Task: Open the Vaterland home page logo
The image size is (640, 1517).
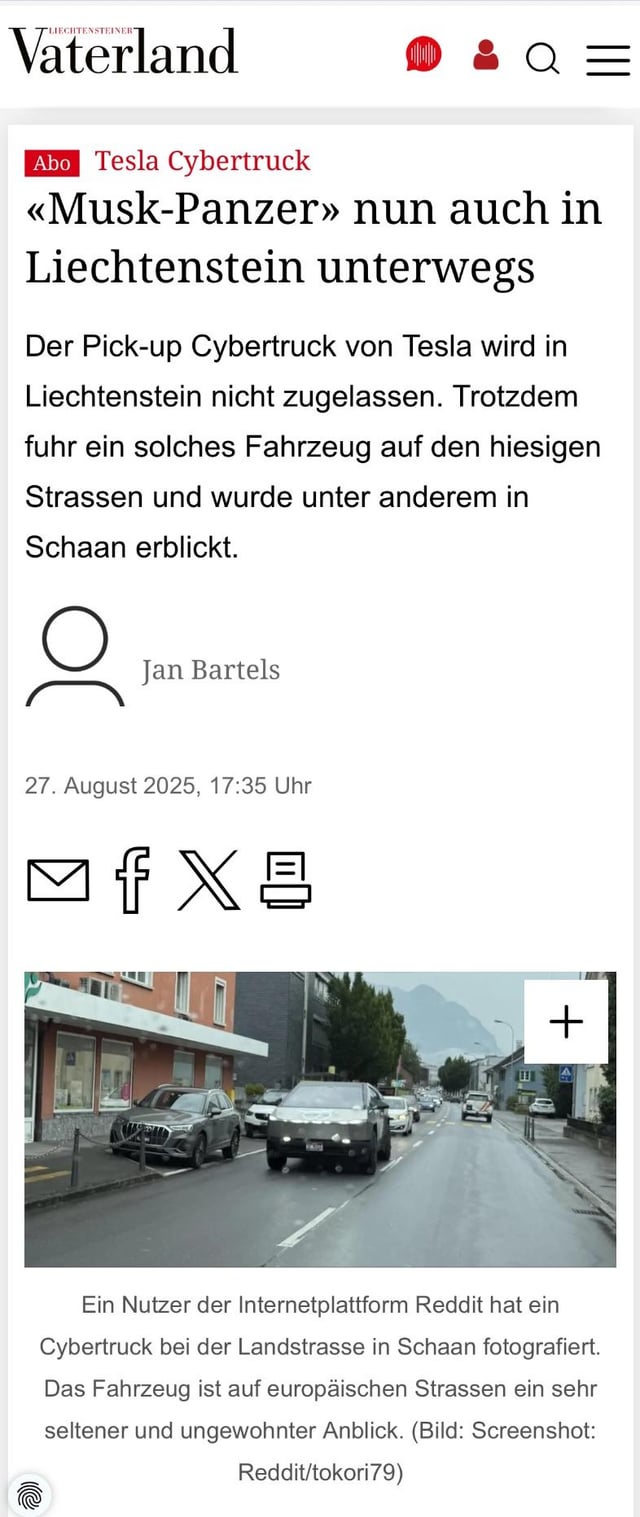Action: (123, 52)
